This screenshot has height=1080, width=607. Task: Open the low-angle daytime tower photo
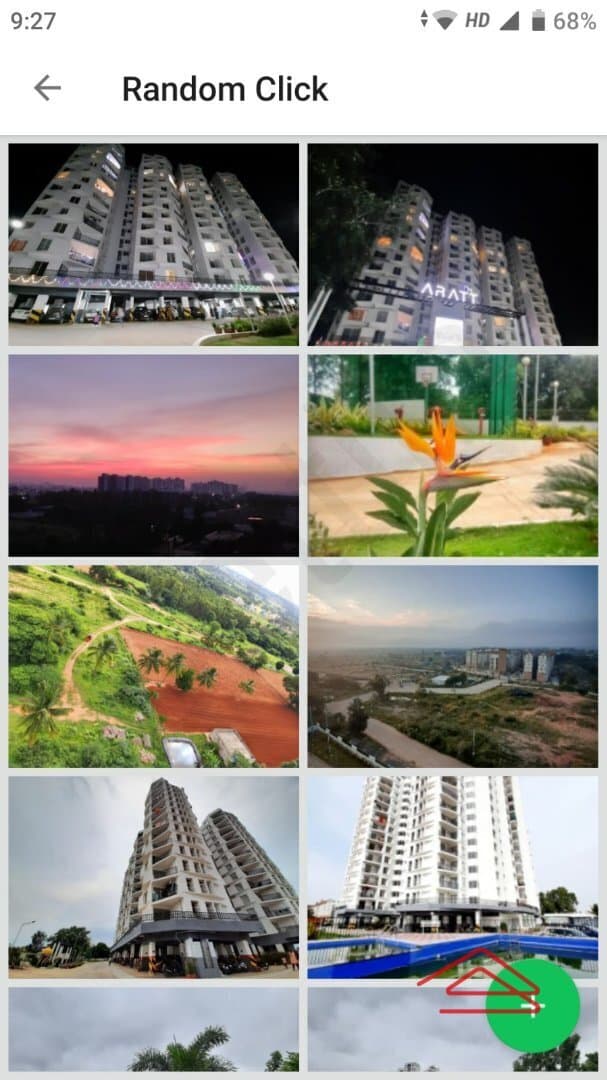(x=153, y=877)
